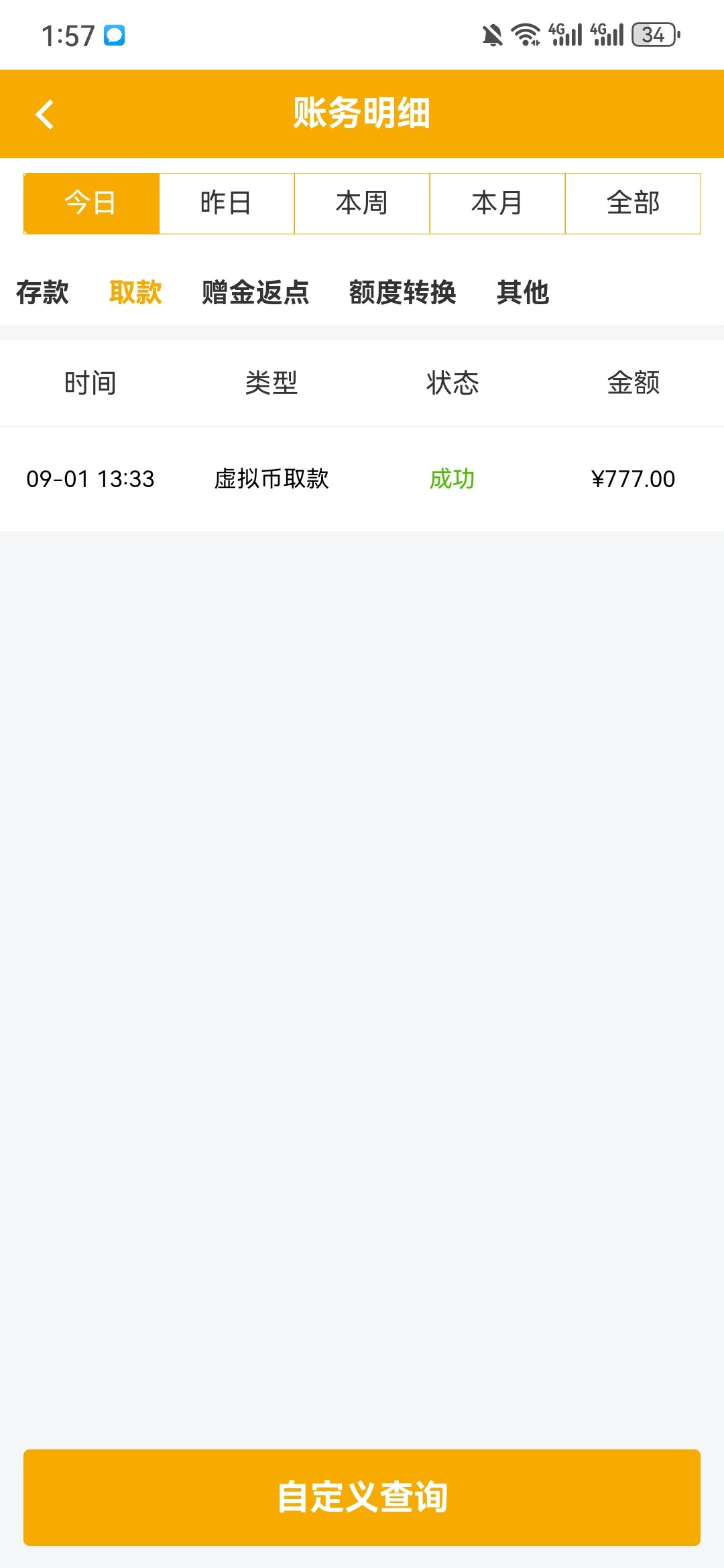Viewport: 724px width, 1568px height.
Task: Tap the first 4G signal indicator
Action: (566, 36)
